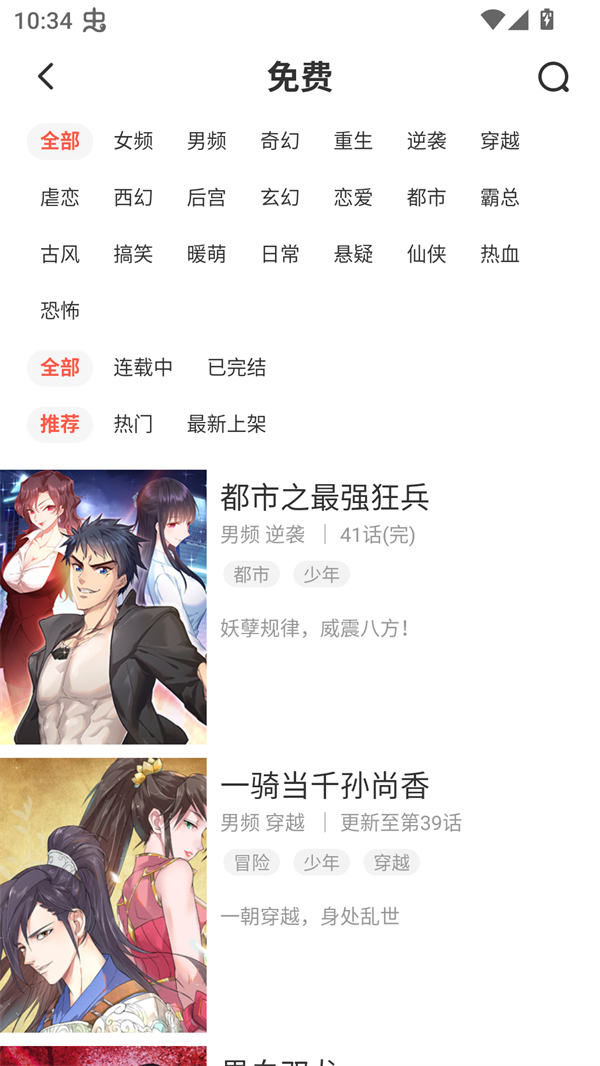Filter list by 都市 genre
600x1066 pixels.
(x=426, y=198)
